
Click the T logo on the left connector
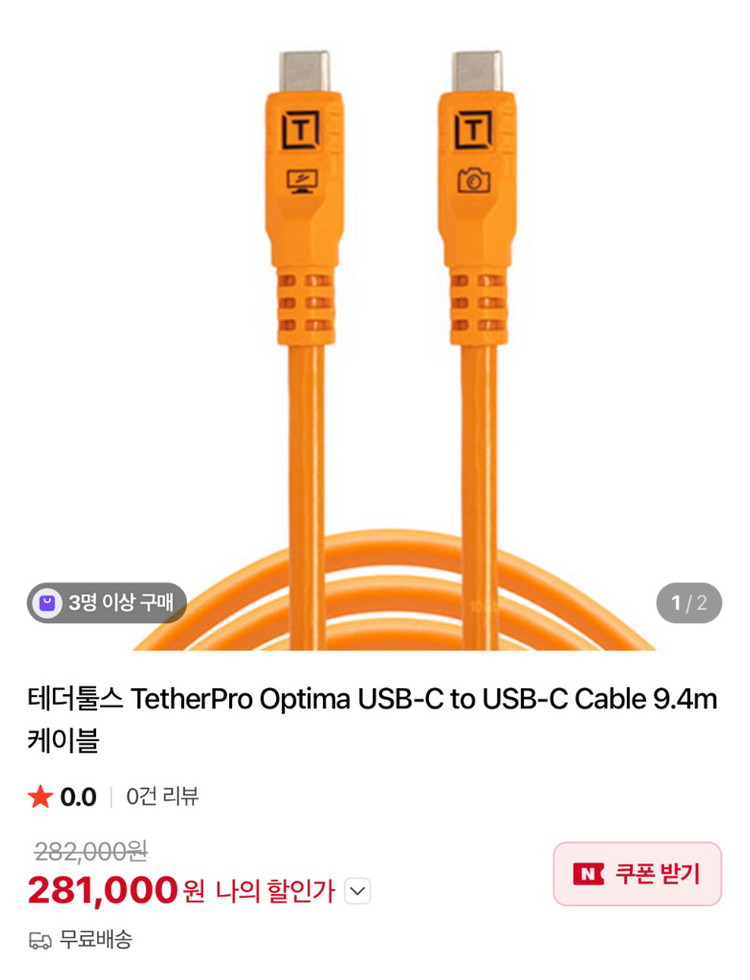point(299,130)
